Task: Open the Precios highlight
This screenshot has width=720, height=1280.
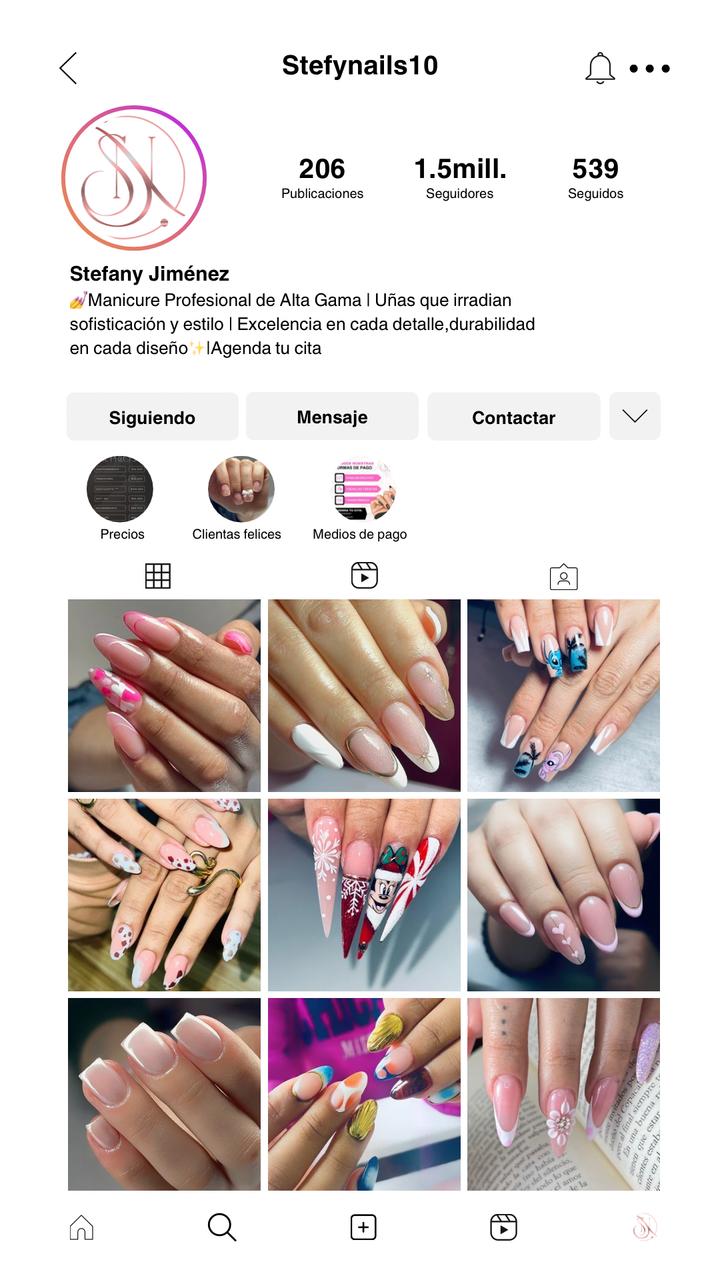Action: click(x=121, y=489)
